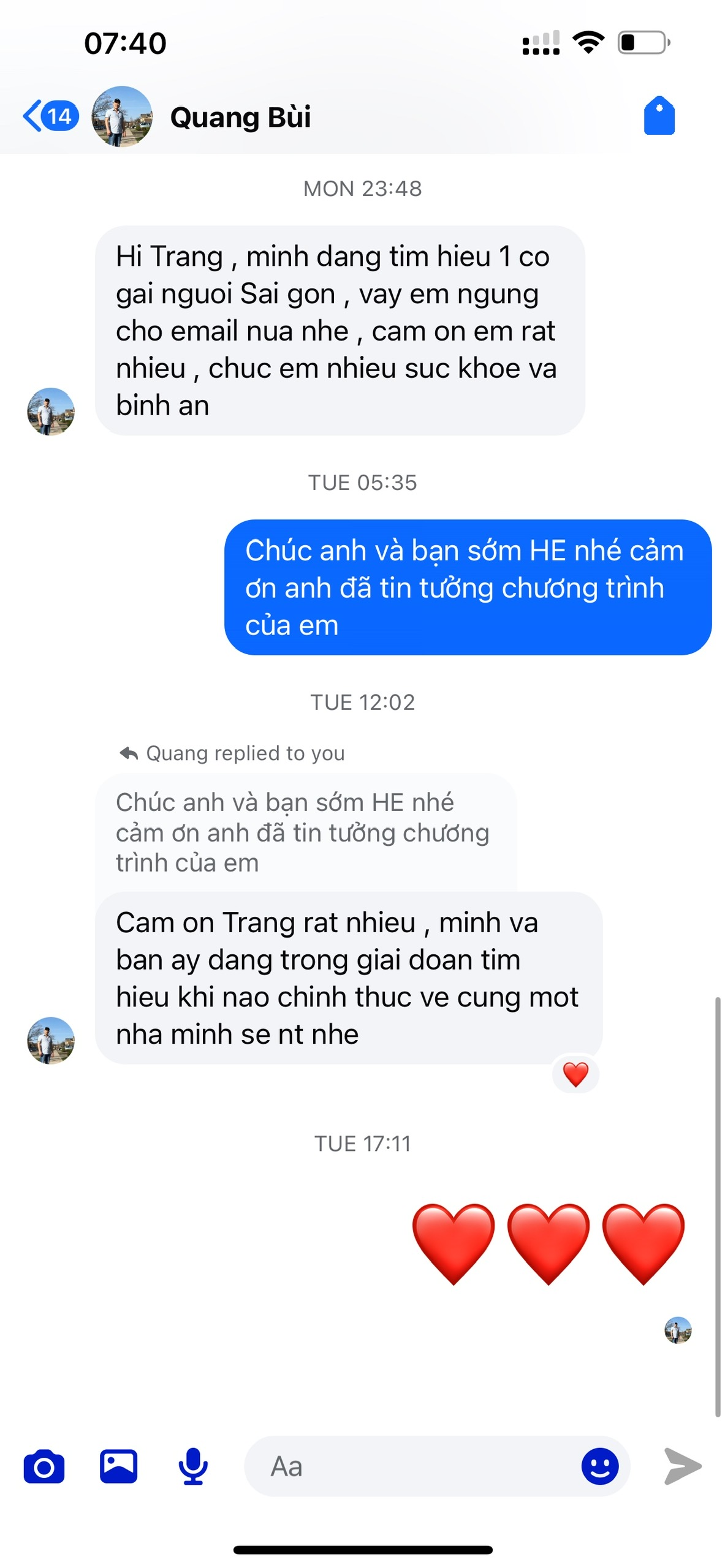Tap the send arrow button
Viewport: 725px width, 1568px height.
[x=683, y=1466]
